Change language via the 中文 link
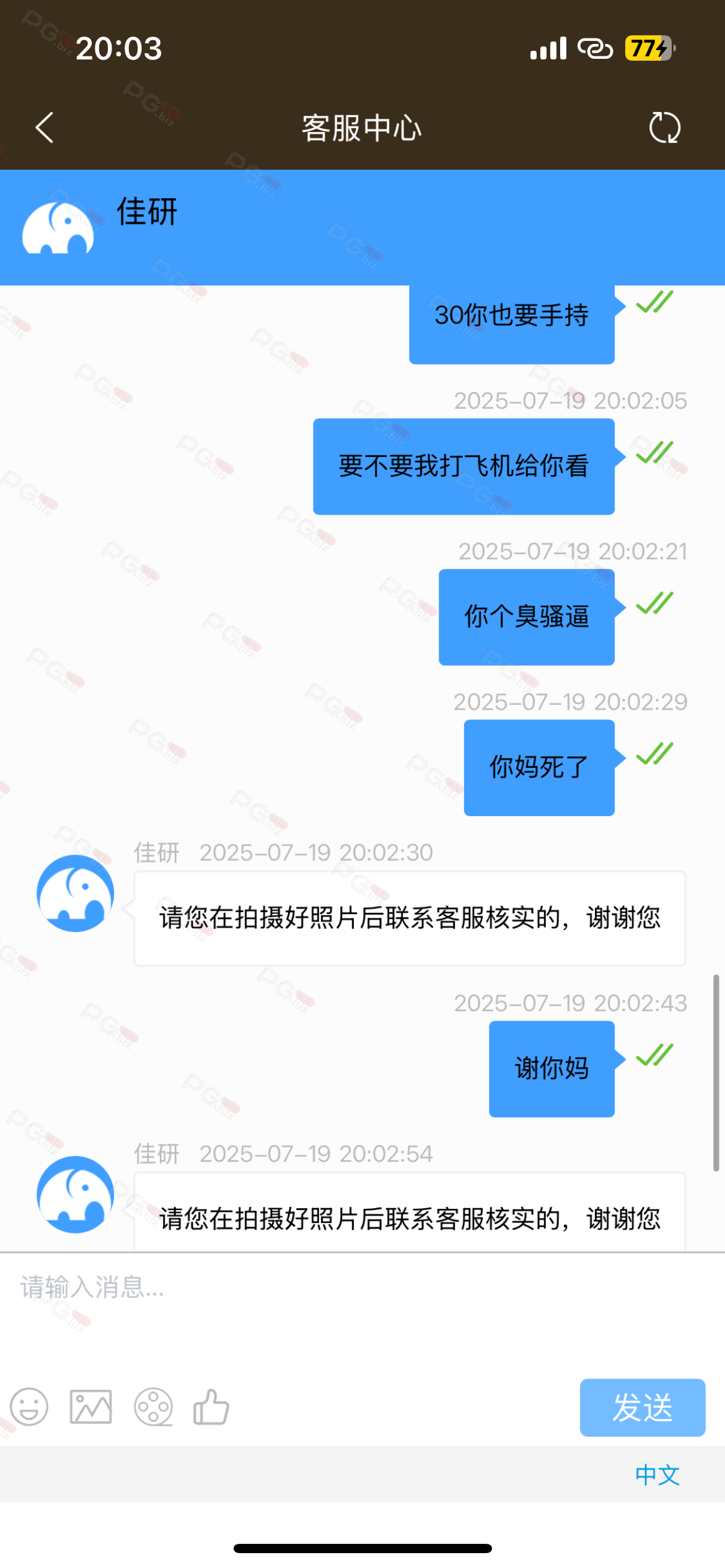The height and width of the screenshot is (1568, 725). pyautogui.click(x=657, y=1475)
